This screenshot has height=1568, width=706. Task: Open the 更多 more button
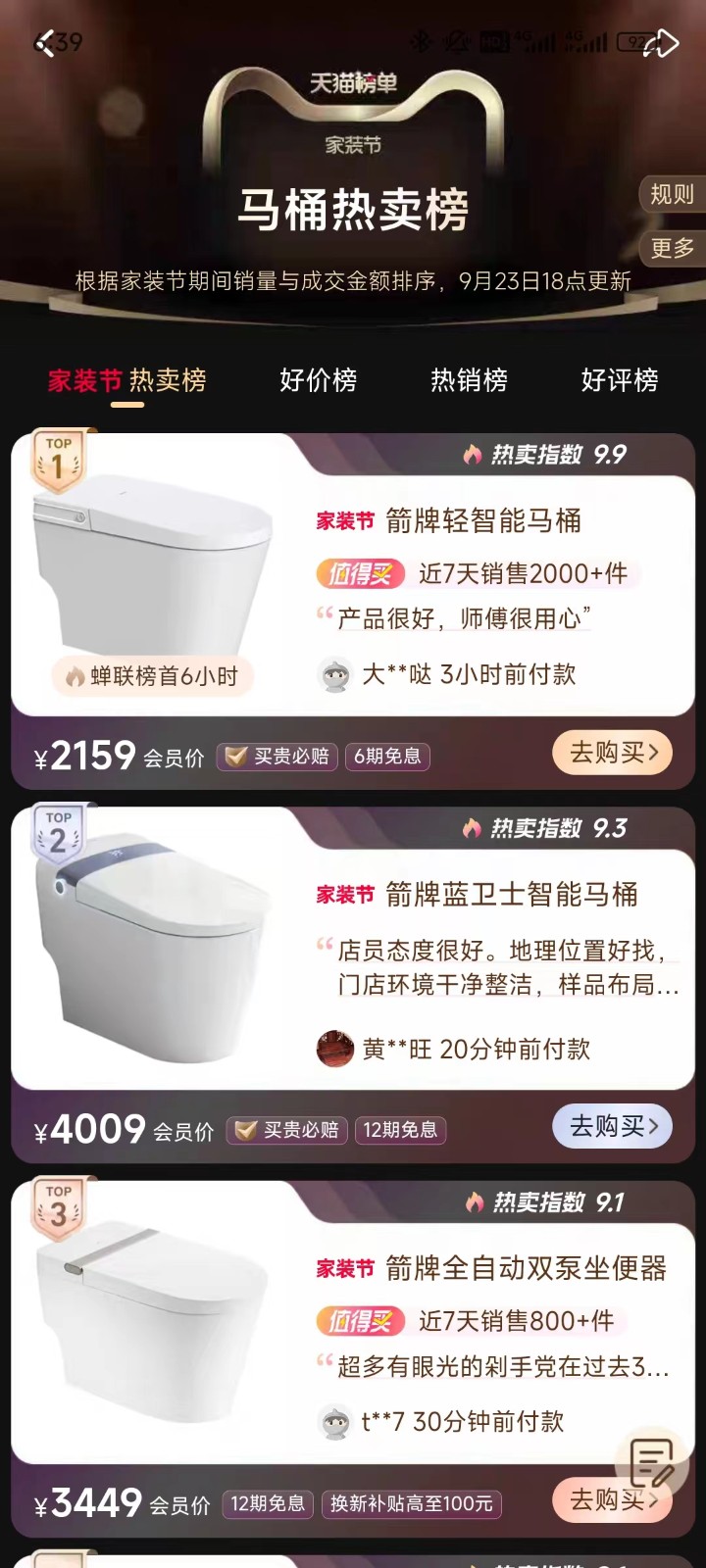click(672, 248)
